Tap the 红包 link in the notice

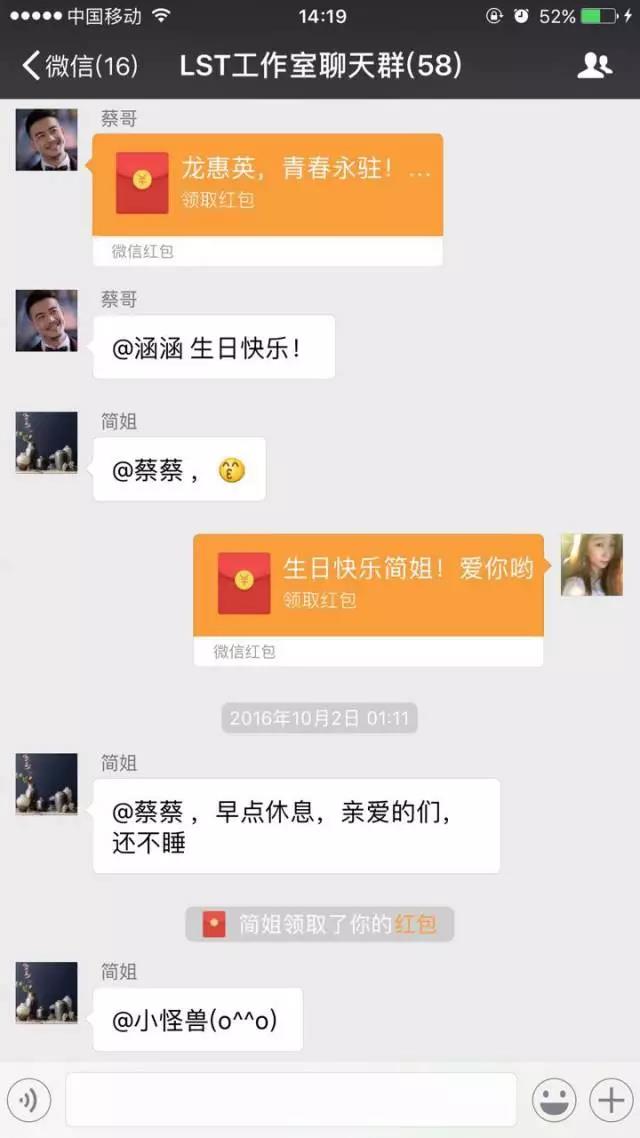coord(415,924)
